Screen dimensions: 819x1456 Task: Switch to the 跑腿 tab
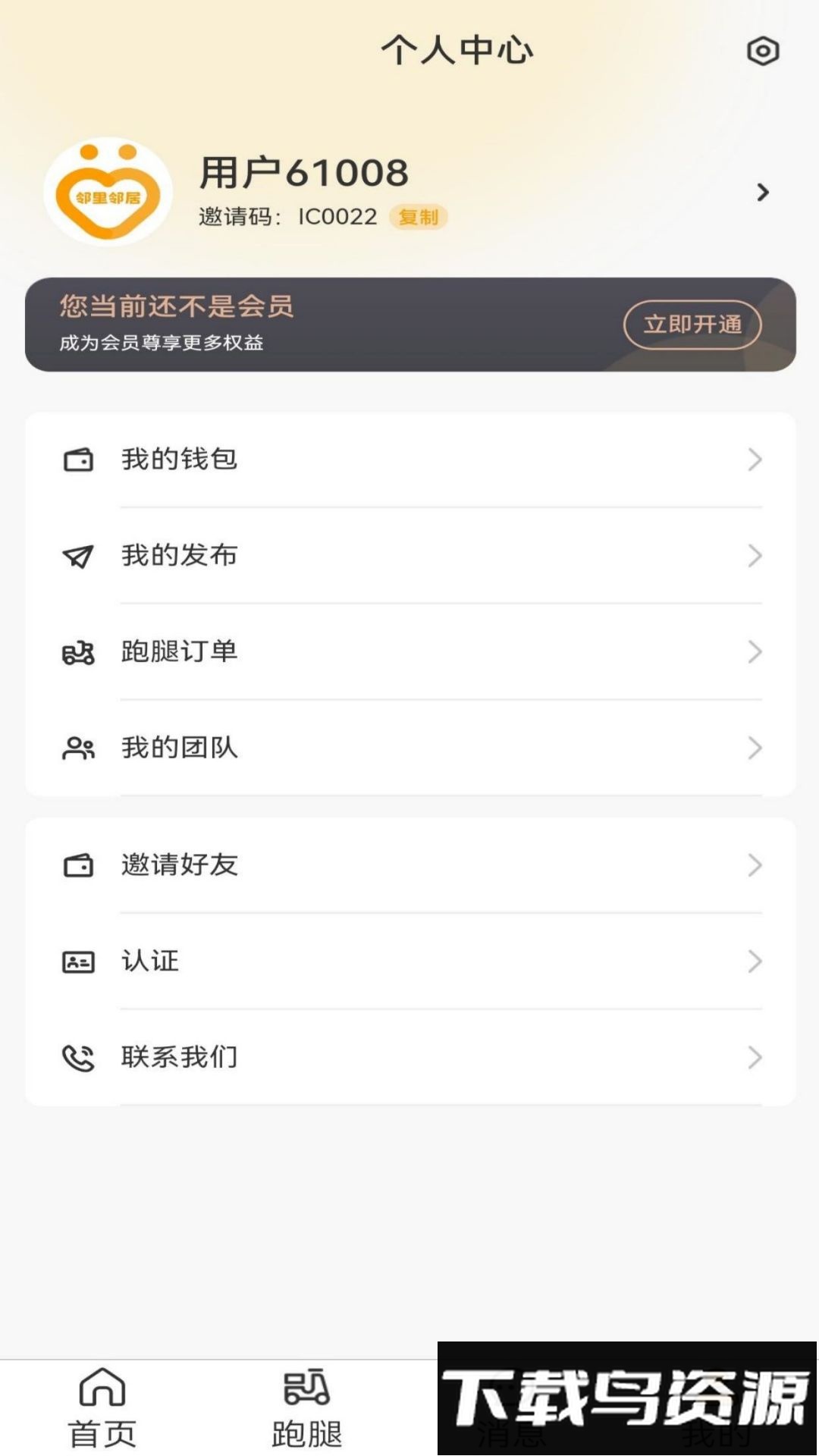(x=307, y=1407)
